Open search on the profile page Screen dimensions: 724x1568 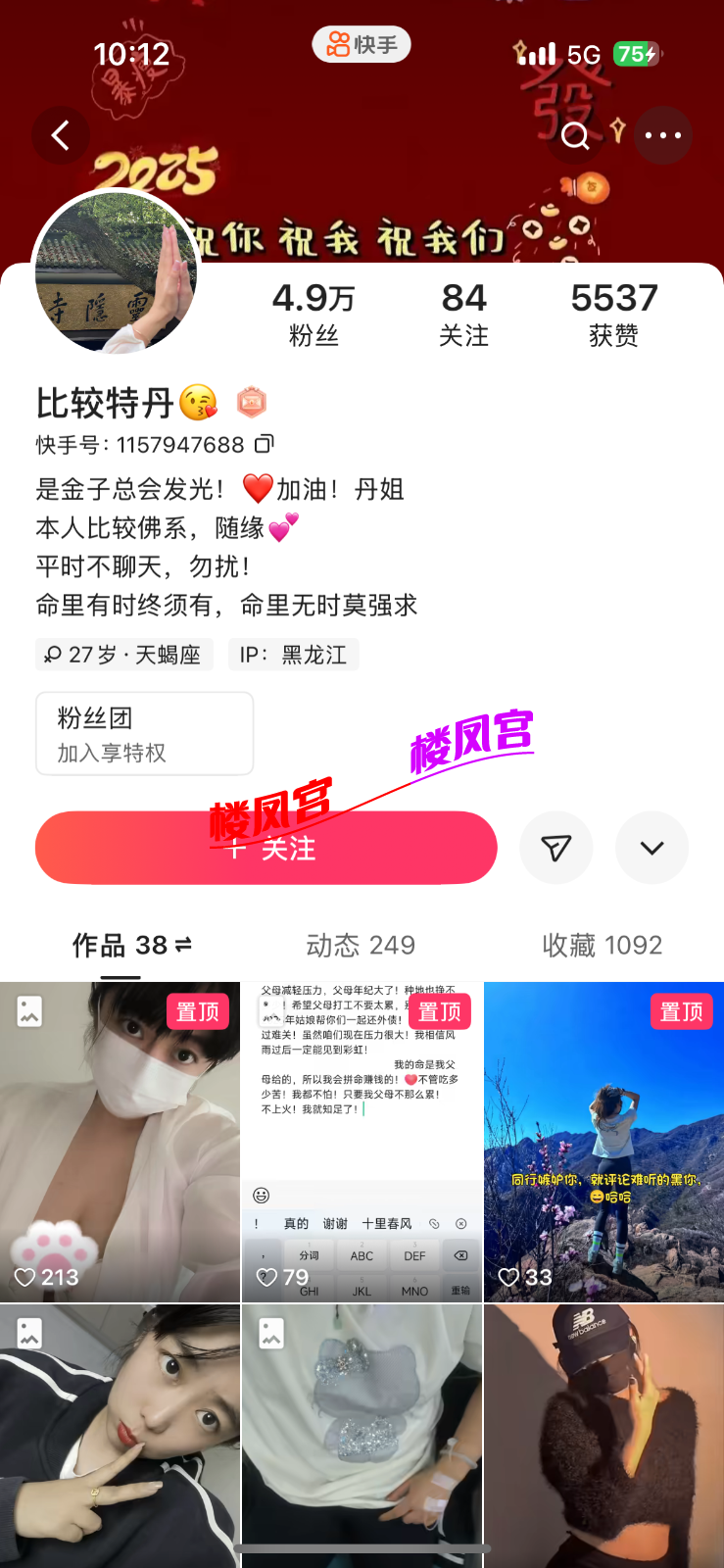pyautogui.click(x=576, y=135)
